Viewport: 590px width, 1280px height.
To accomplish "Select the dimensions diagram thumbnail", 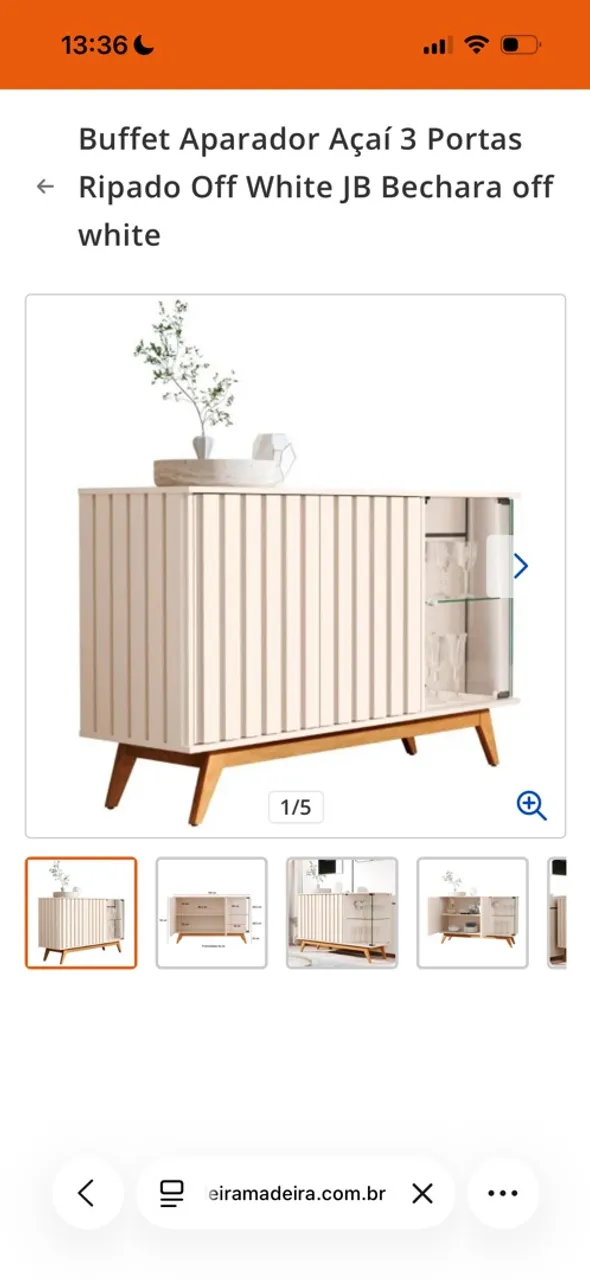I will coord(211,913).
